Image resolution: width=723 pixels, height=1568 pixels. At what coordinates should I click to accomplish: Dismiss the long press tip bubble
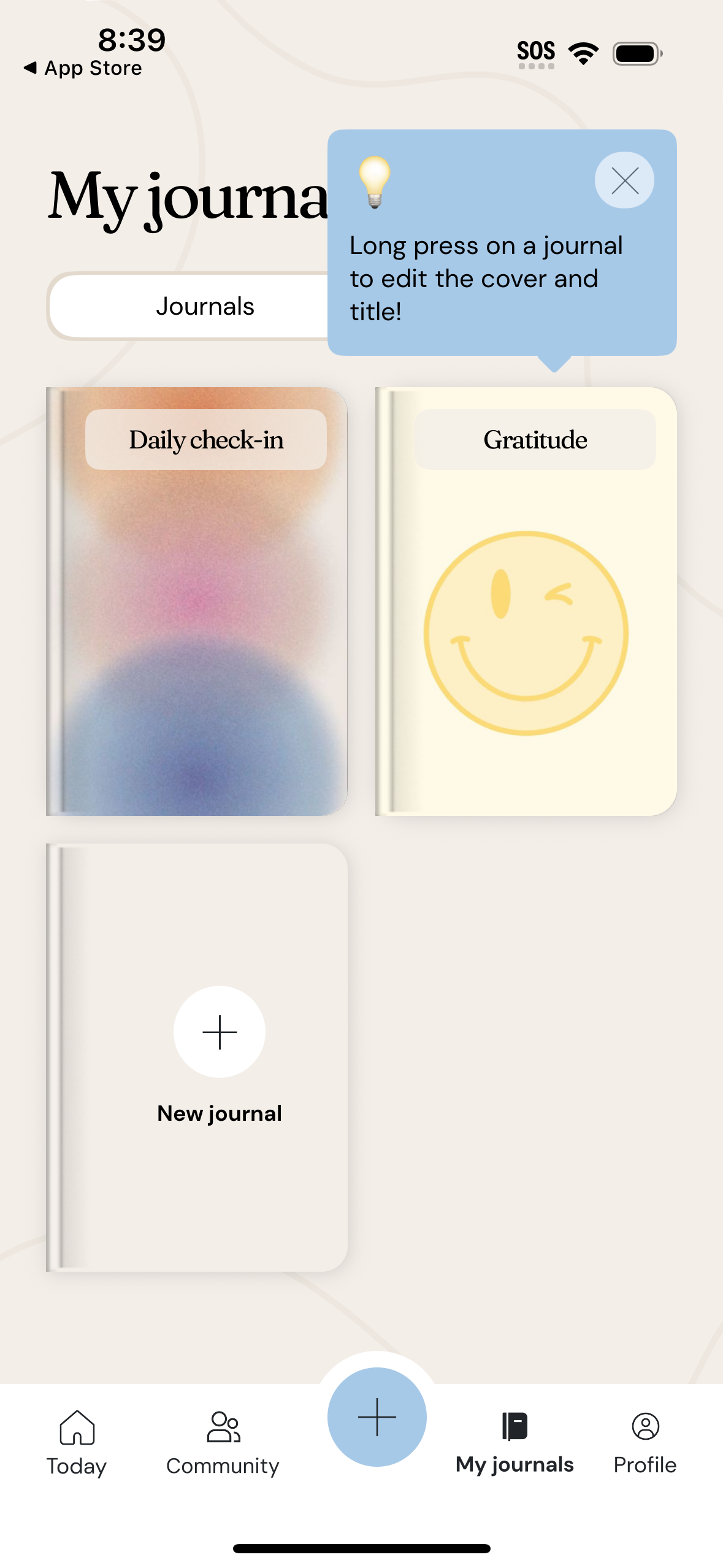pyautogui.click(x=624, y=180)
